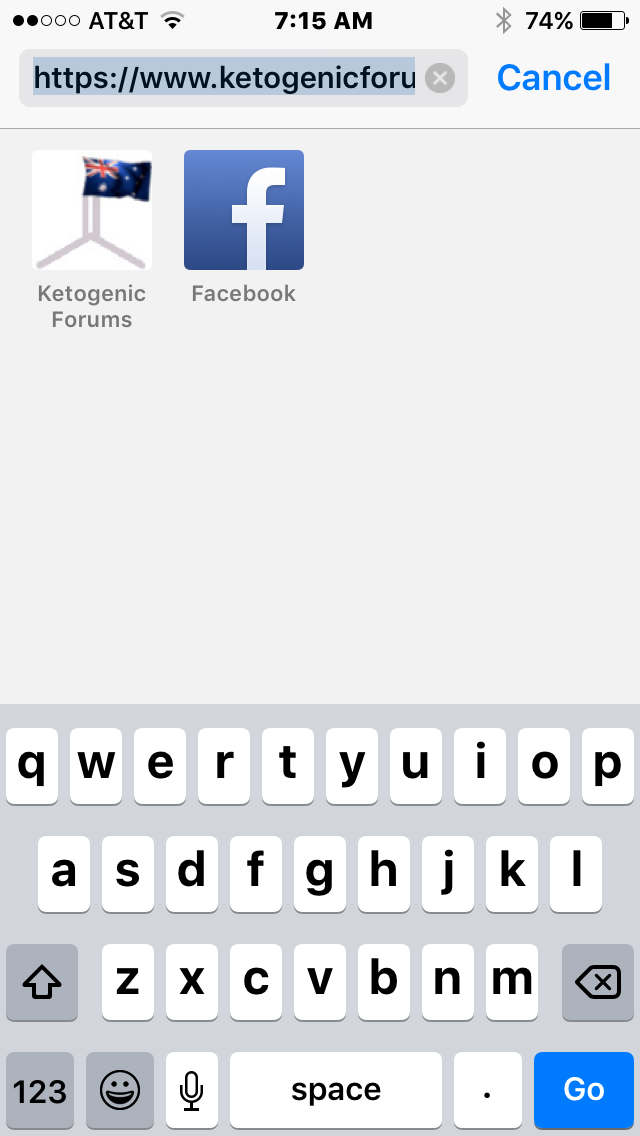
Task: Cancel the address bar editing
Action: [554, 78]
